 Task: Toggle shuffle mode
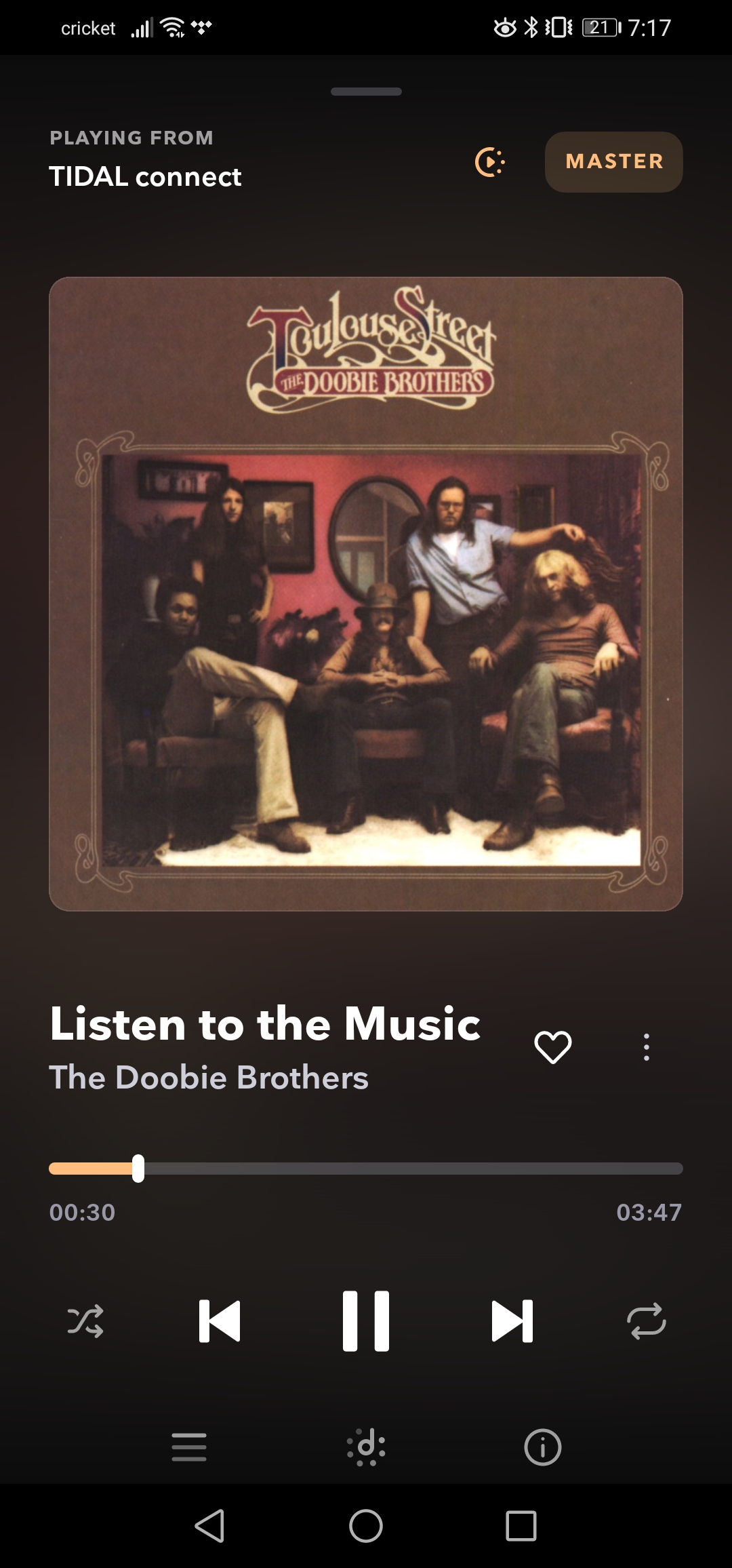pyautogui.click(x=85, y=1321)
